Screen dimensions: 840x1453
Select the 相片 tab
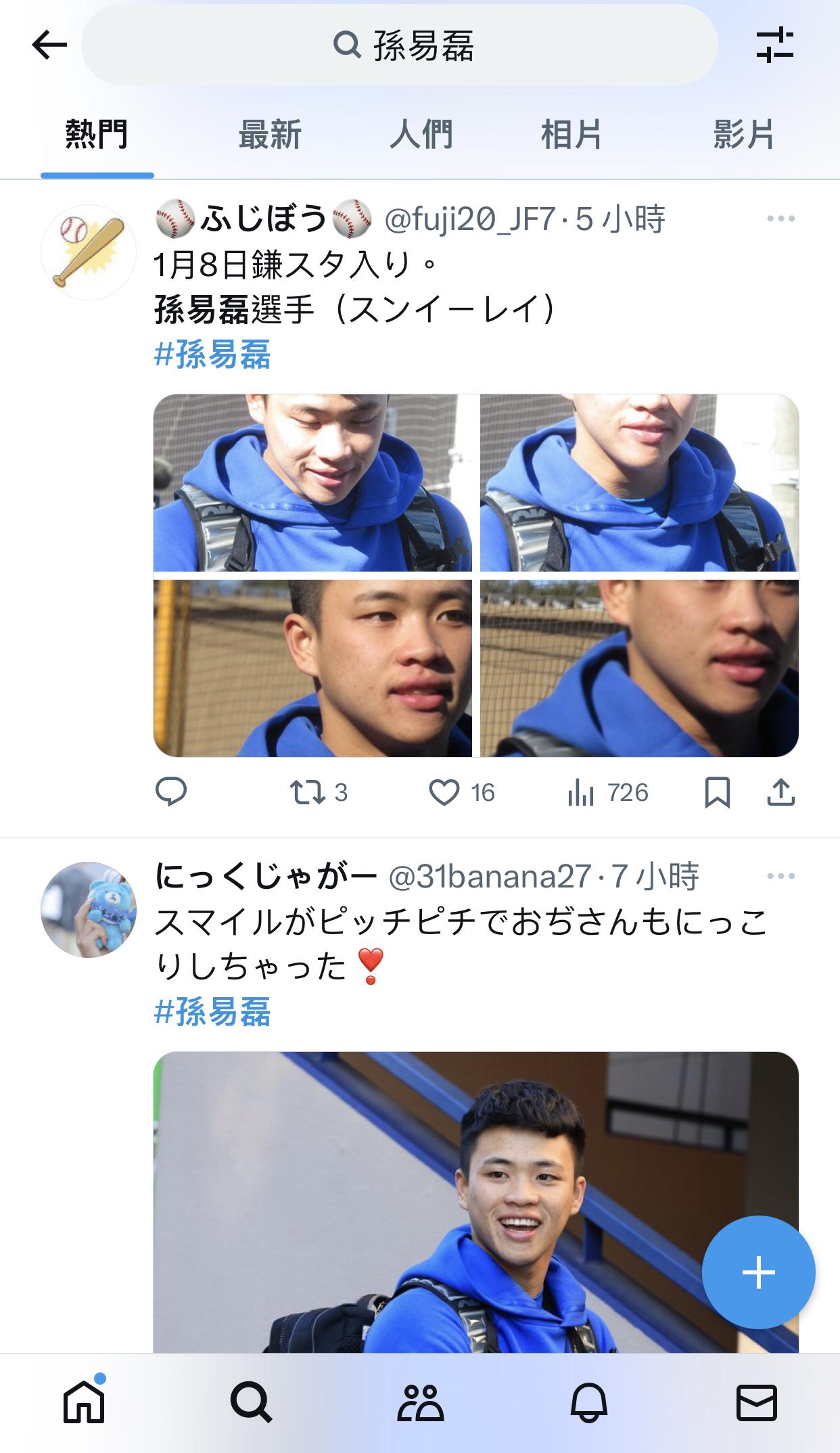[x=571, y=134]
